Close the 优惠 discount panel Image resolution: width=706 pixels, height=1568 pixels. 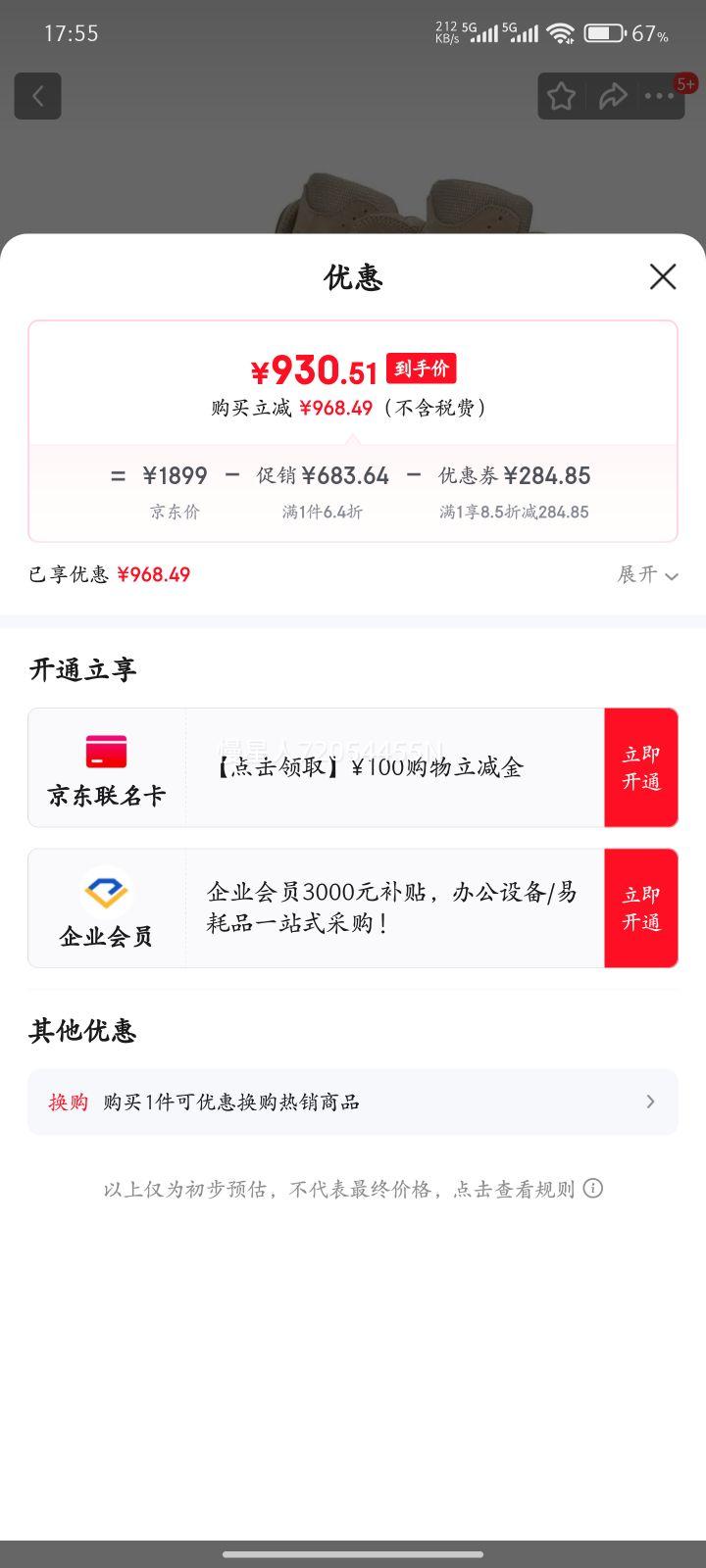(663, 277)
